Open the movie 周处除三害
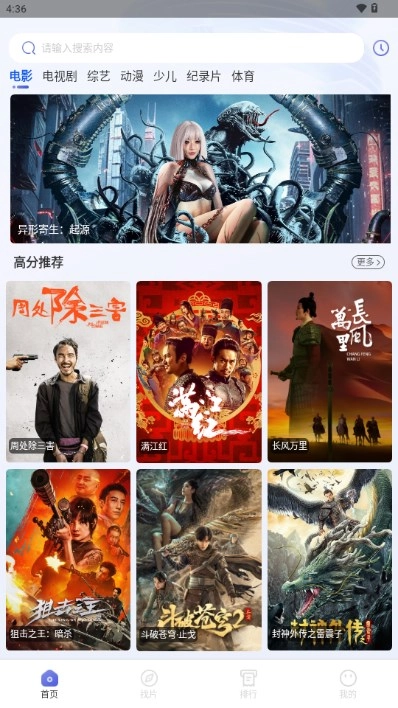Screen dimensions: 398x708 (x=68, y=372)
